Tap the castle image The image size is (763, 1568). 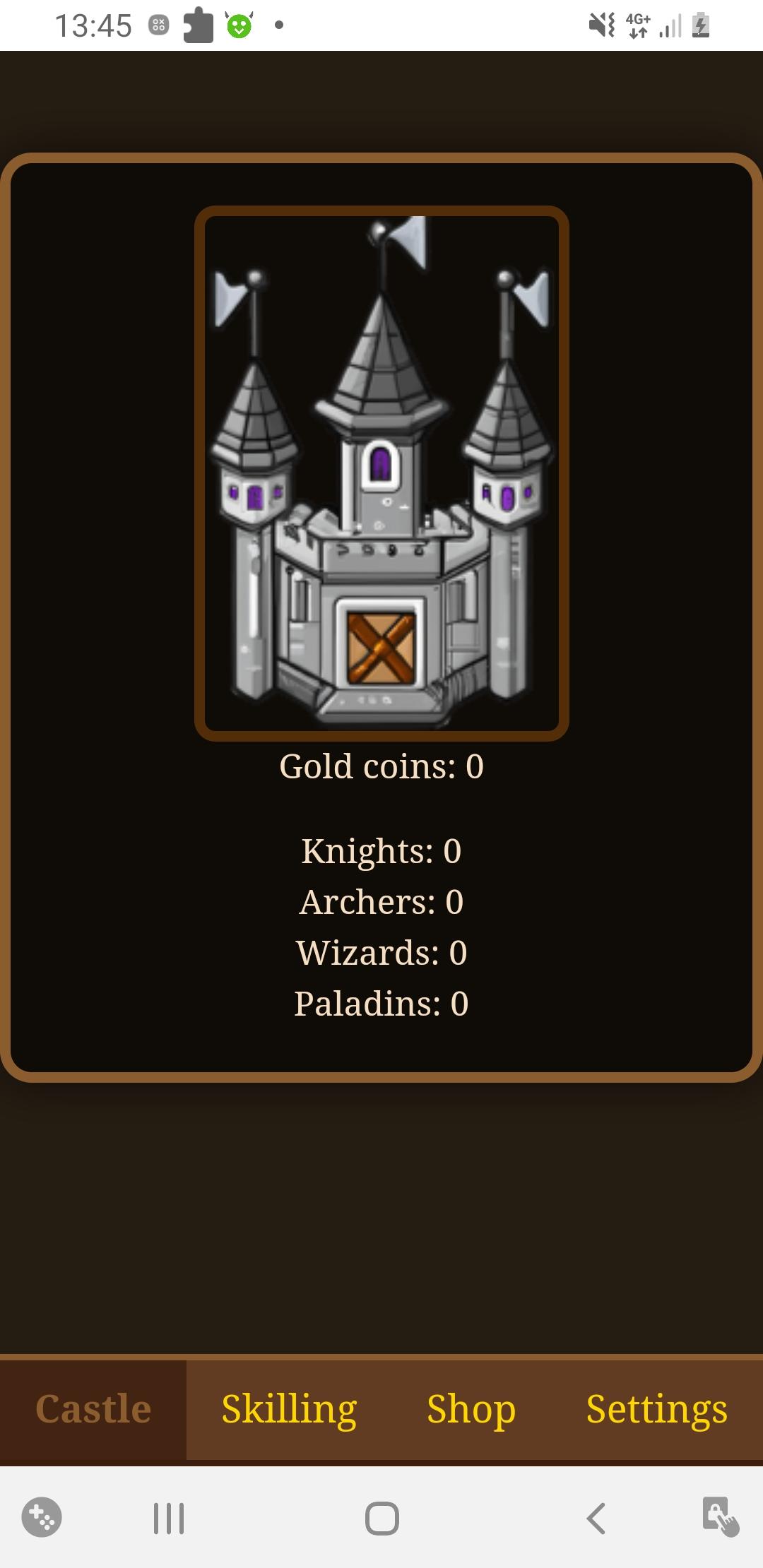(x=381, y=473)
